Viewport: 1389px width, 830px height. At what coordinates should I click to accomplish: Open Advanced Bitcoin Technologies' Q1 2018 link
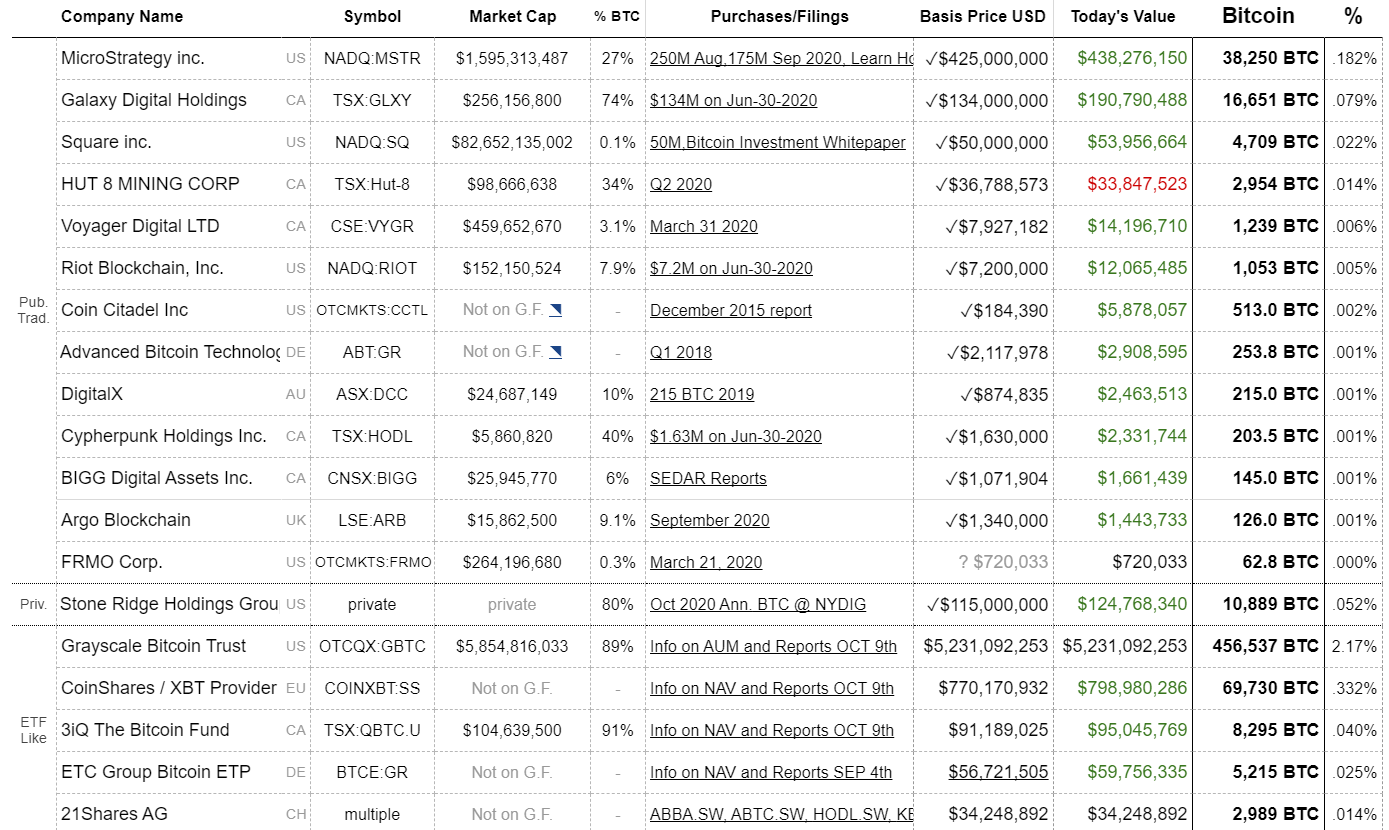tap(681, 353)
